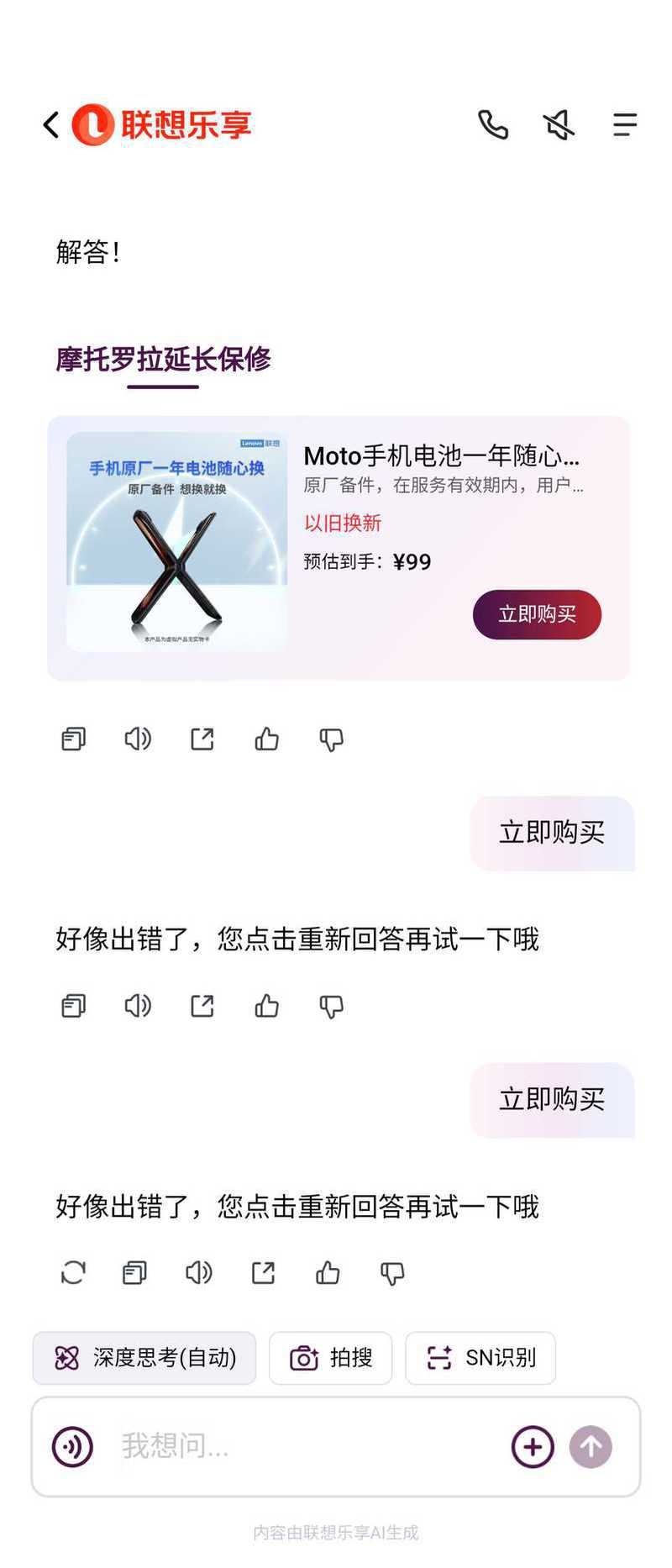Dislike the last error answer
This screenshot has height=1568, width=672.
point(392,1273)
